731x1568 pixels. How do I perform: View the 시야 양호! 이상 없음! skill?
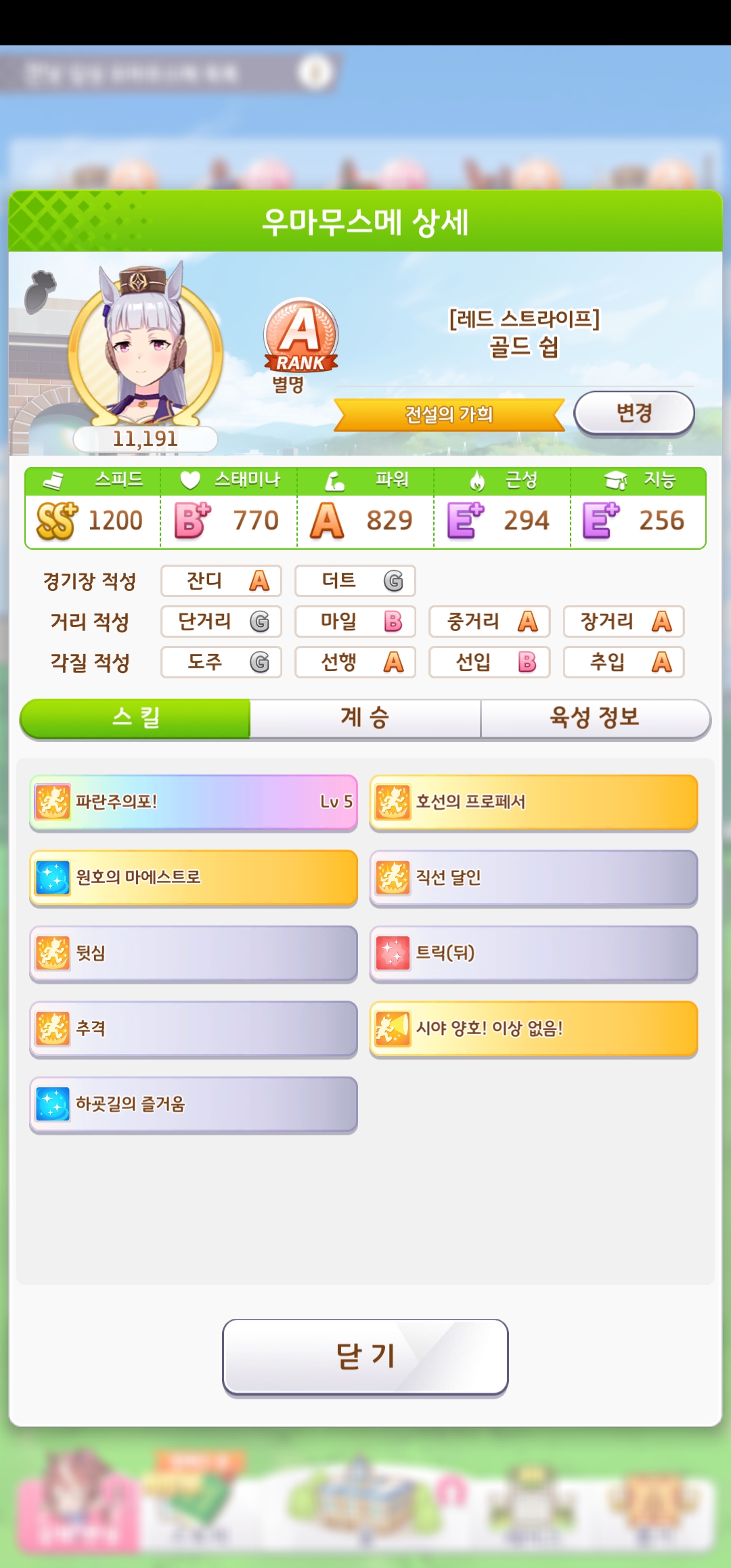pyautogui.click(x=533, y=1029)
